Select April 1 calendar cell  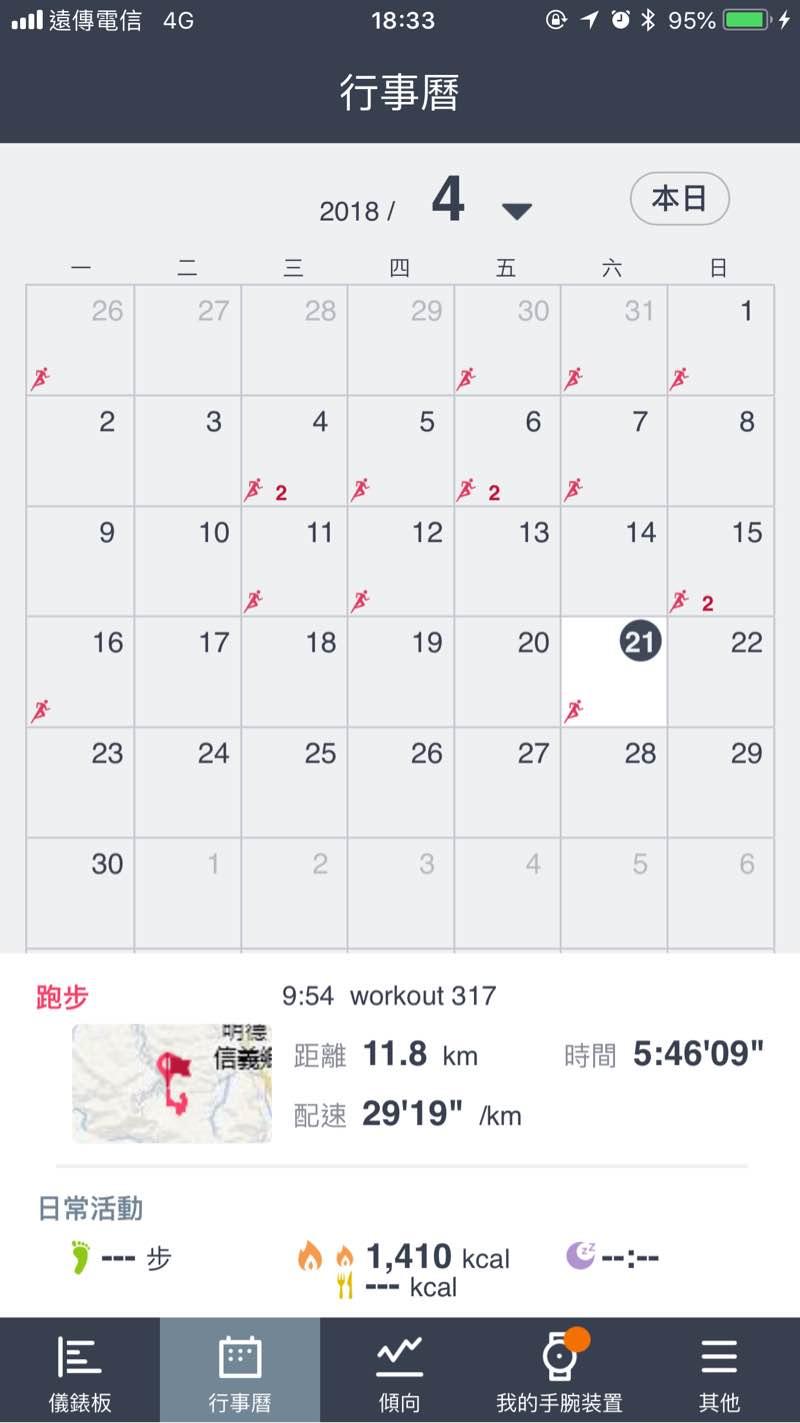coord(720,340)
